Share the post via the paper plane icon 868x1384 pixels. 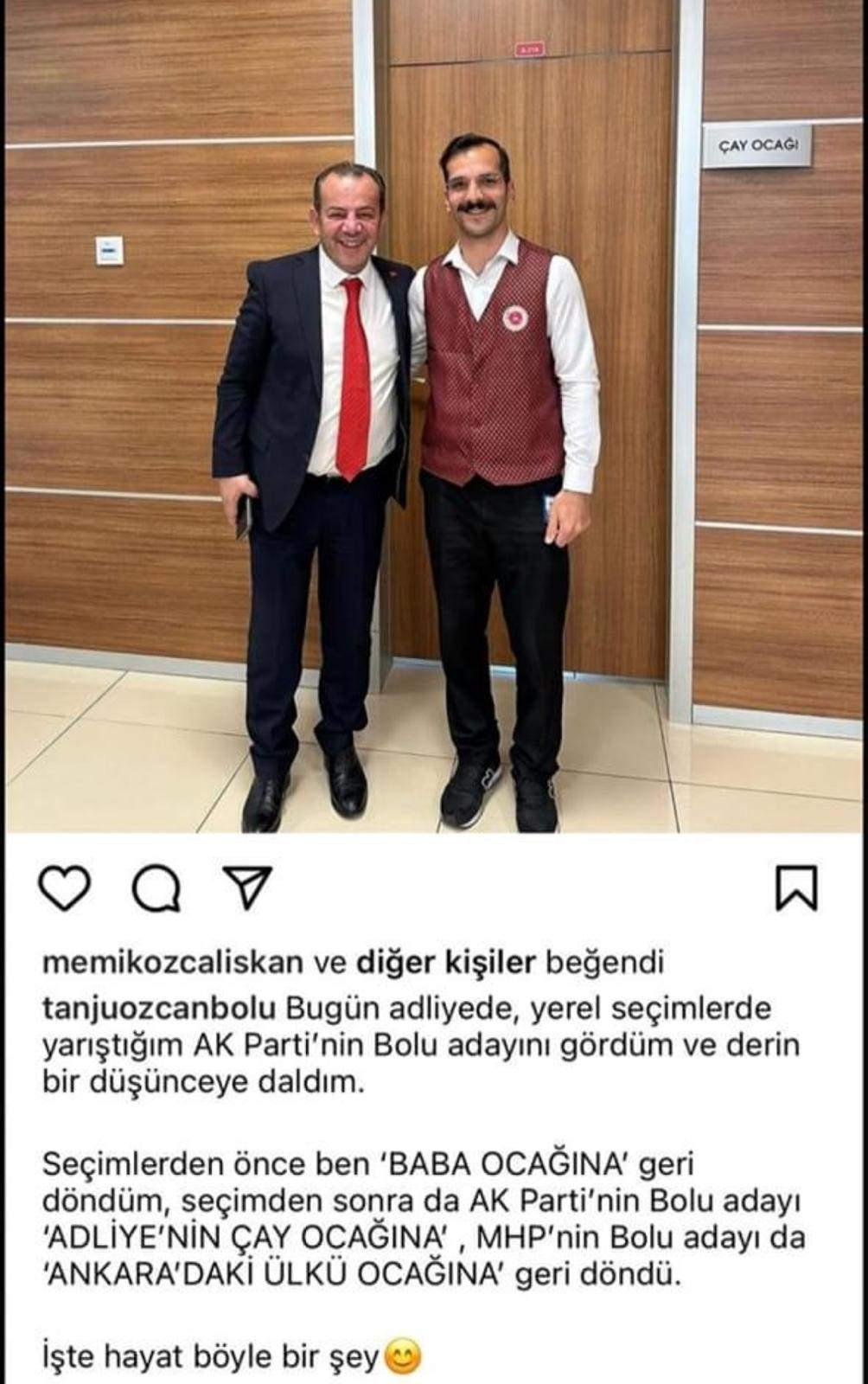click(x=247, y=887)
